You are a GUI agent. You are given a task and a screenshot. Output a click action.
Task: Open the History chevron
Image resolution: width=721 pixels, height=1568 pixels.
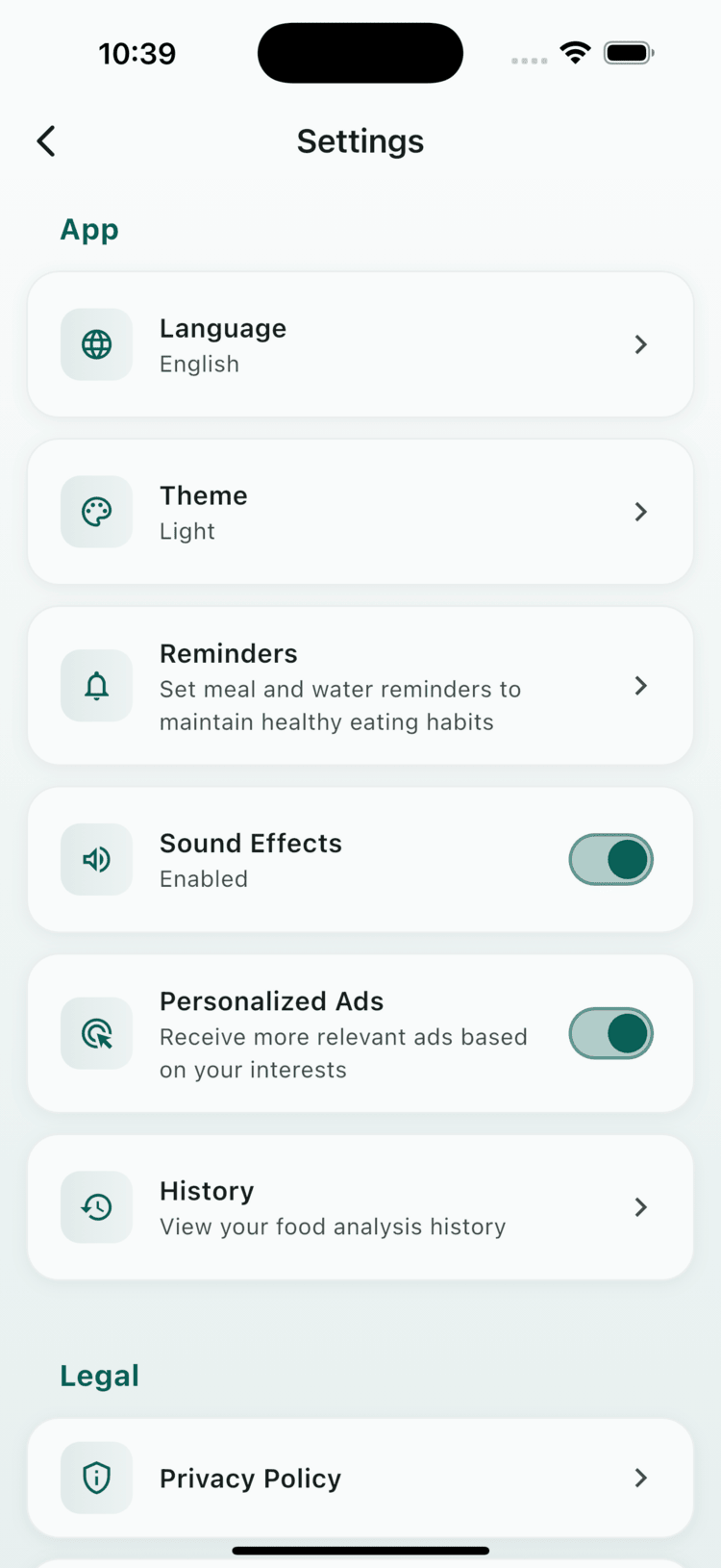640,1207
